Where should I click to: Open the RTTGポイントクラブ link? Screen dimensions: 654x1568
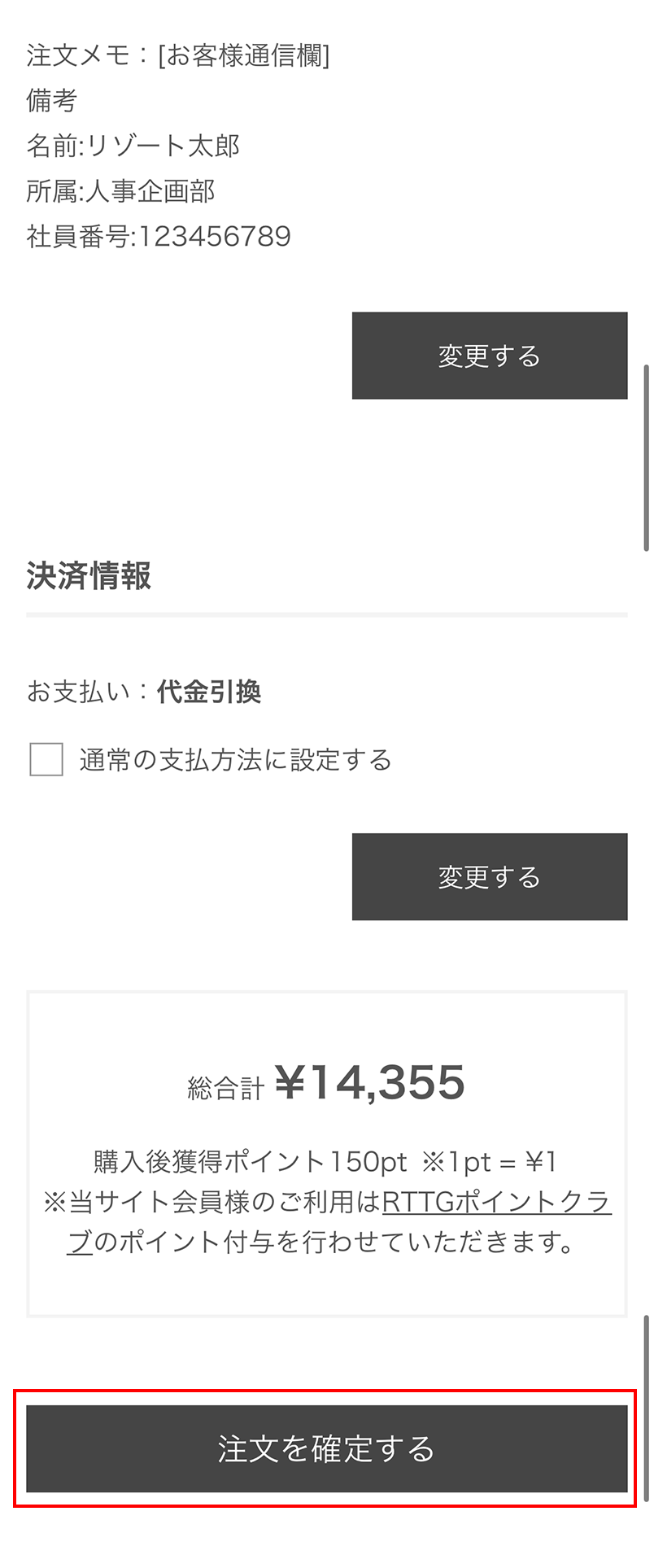[x=495, y=1202]
